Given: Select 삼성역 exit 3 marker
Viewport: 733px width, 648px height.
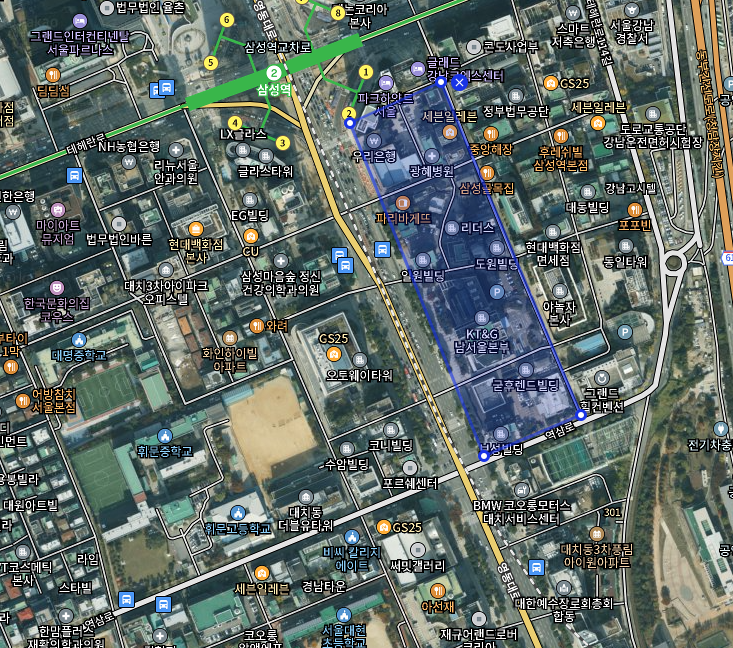Looking at the screenshot, I should [x=283, y=142].
